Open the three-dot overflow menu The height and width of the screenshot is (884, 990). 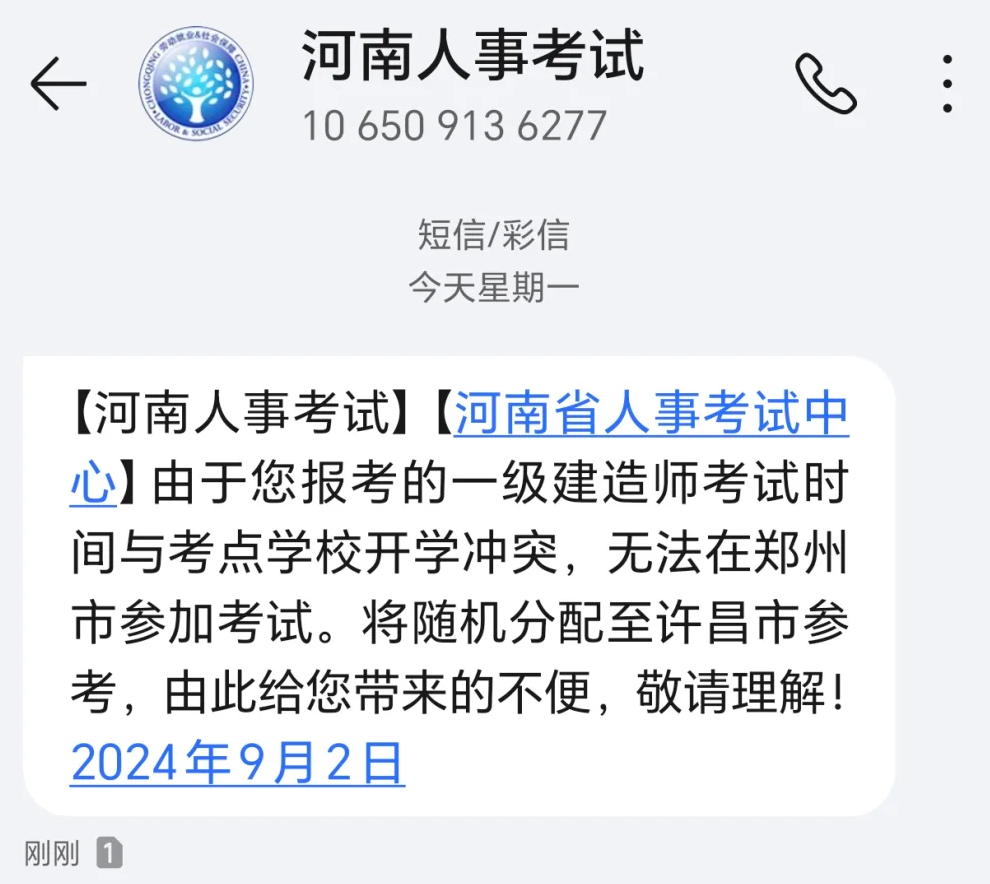click(x=947, y=84)
